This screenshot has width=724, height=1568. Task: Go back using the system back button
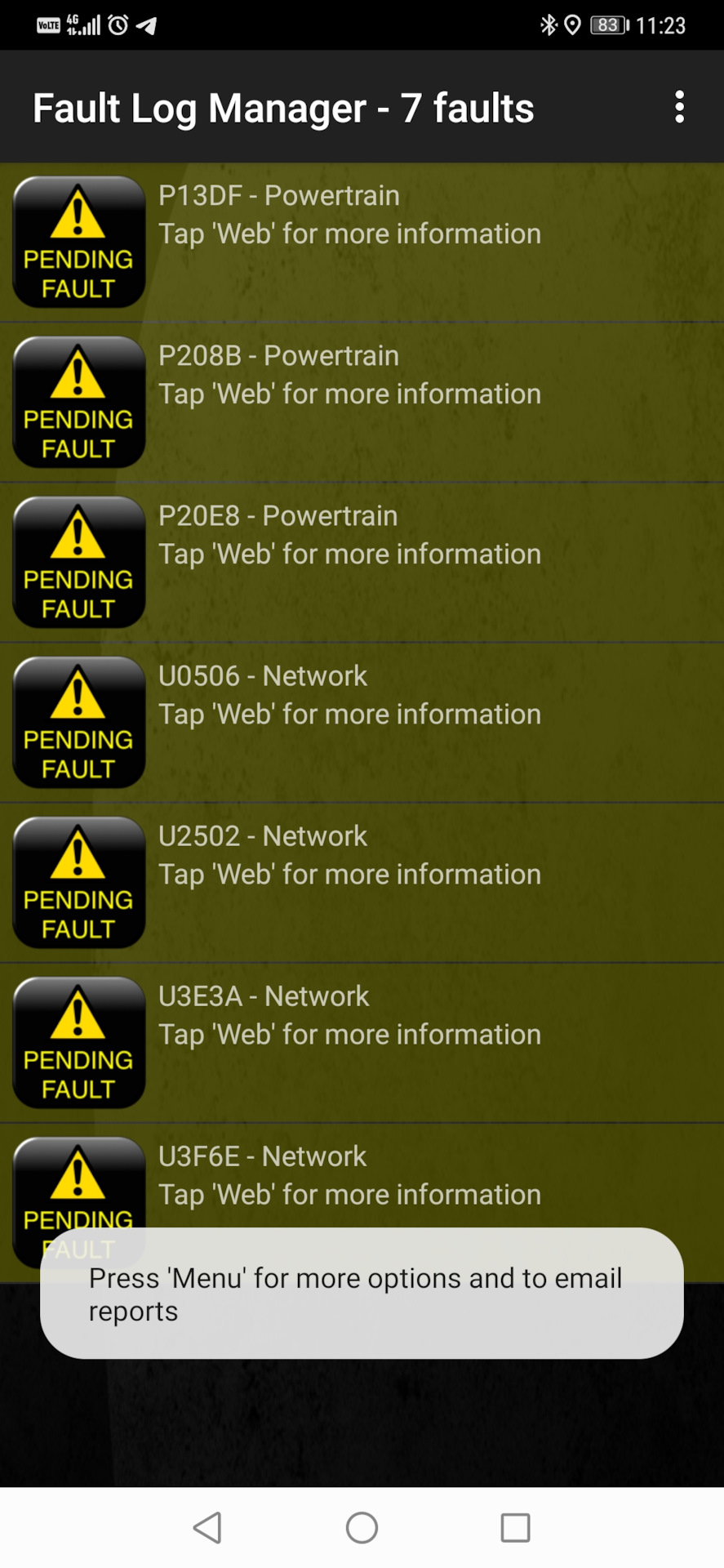(208, 1527)
